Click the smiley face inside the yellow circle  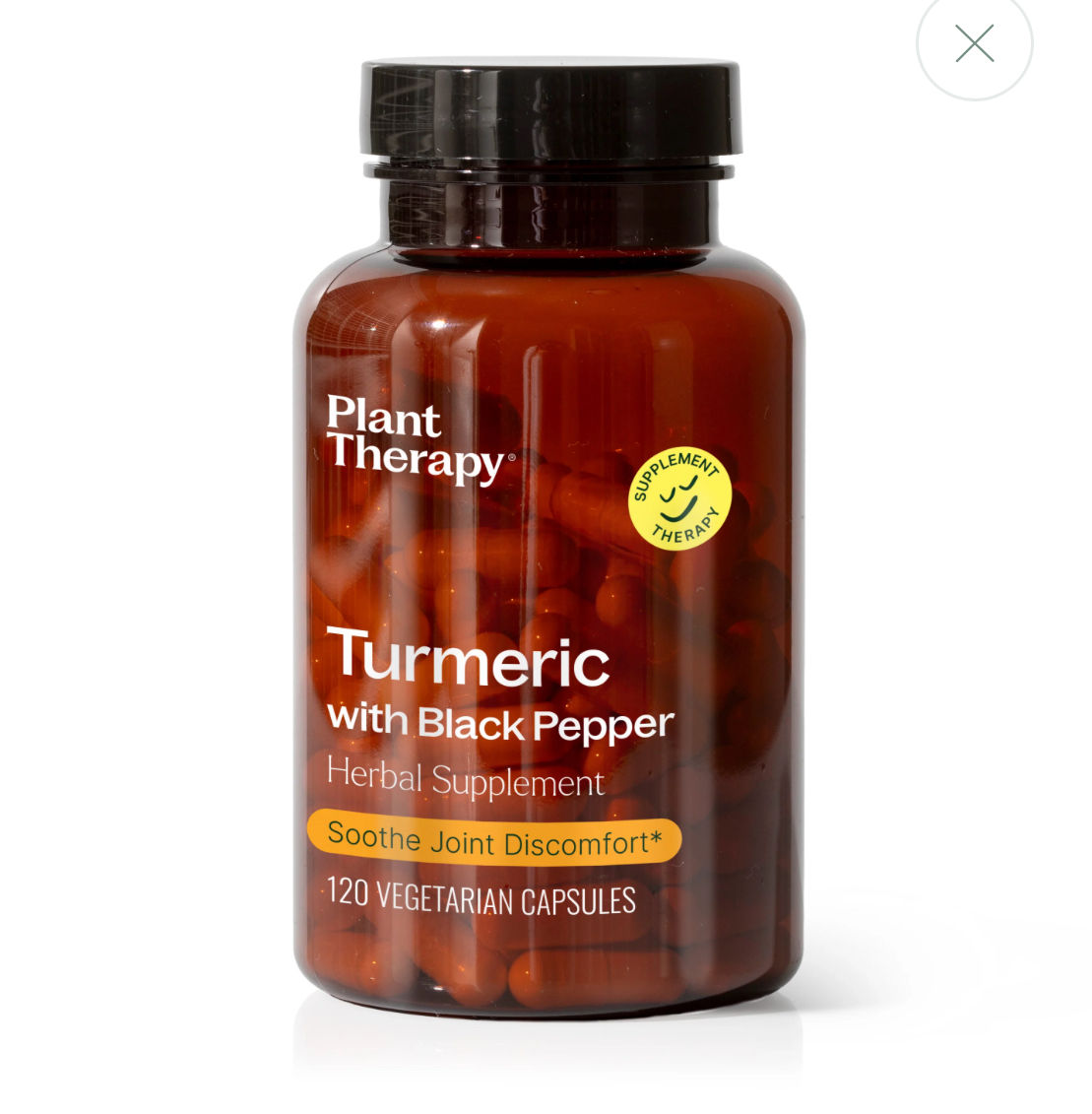point(678,502)
